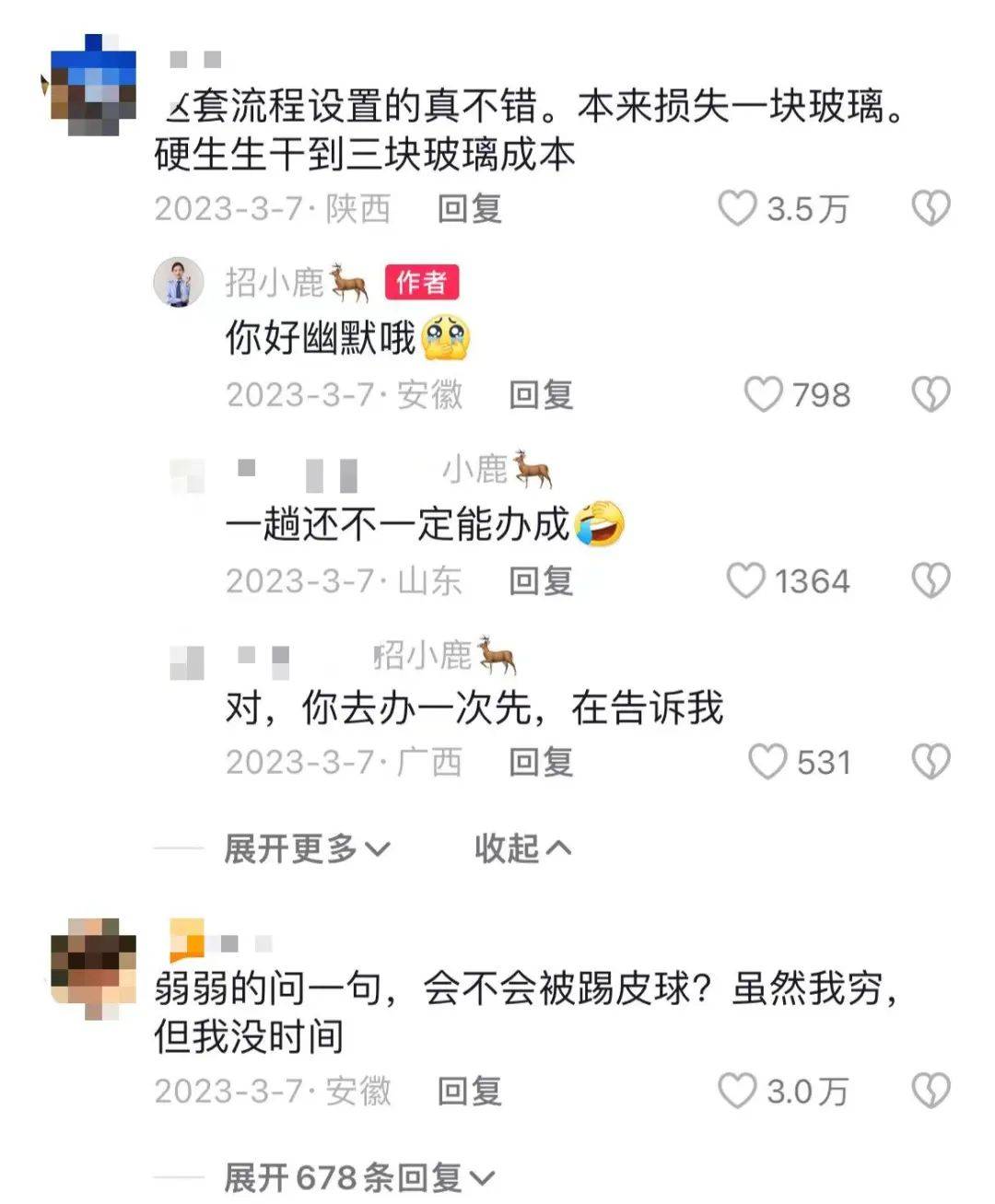
Task: Like the author's reply 你好幽默哦
Action: pos(763,395)
